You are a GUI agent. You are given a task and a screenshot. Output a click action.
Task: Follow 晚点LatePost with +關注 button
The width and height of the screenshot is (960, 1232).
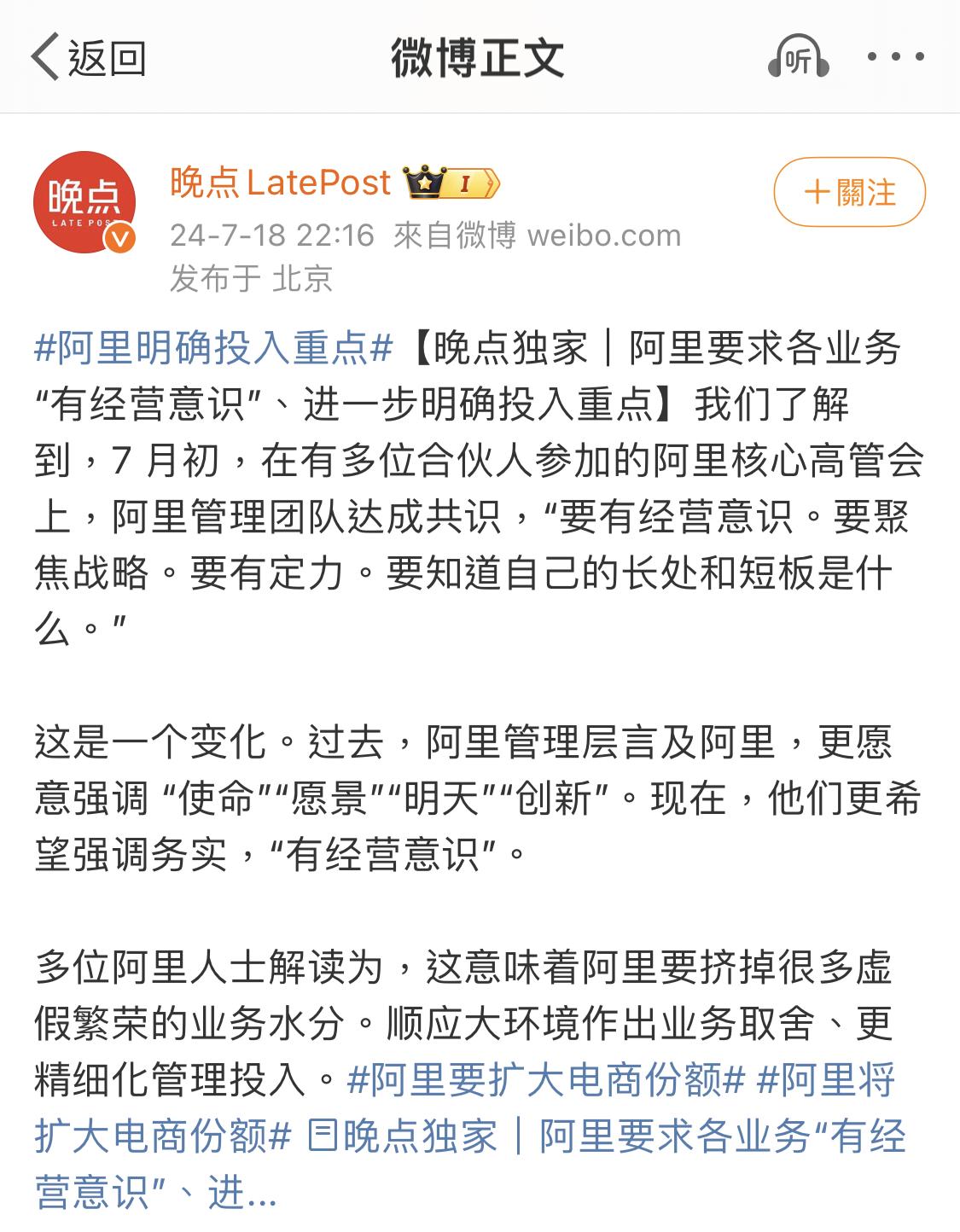coord(849,192)
